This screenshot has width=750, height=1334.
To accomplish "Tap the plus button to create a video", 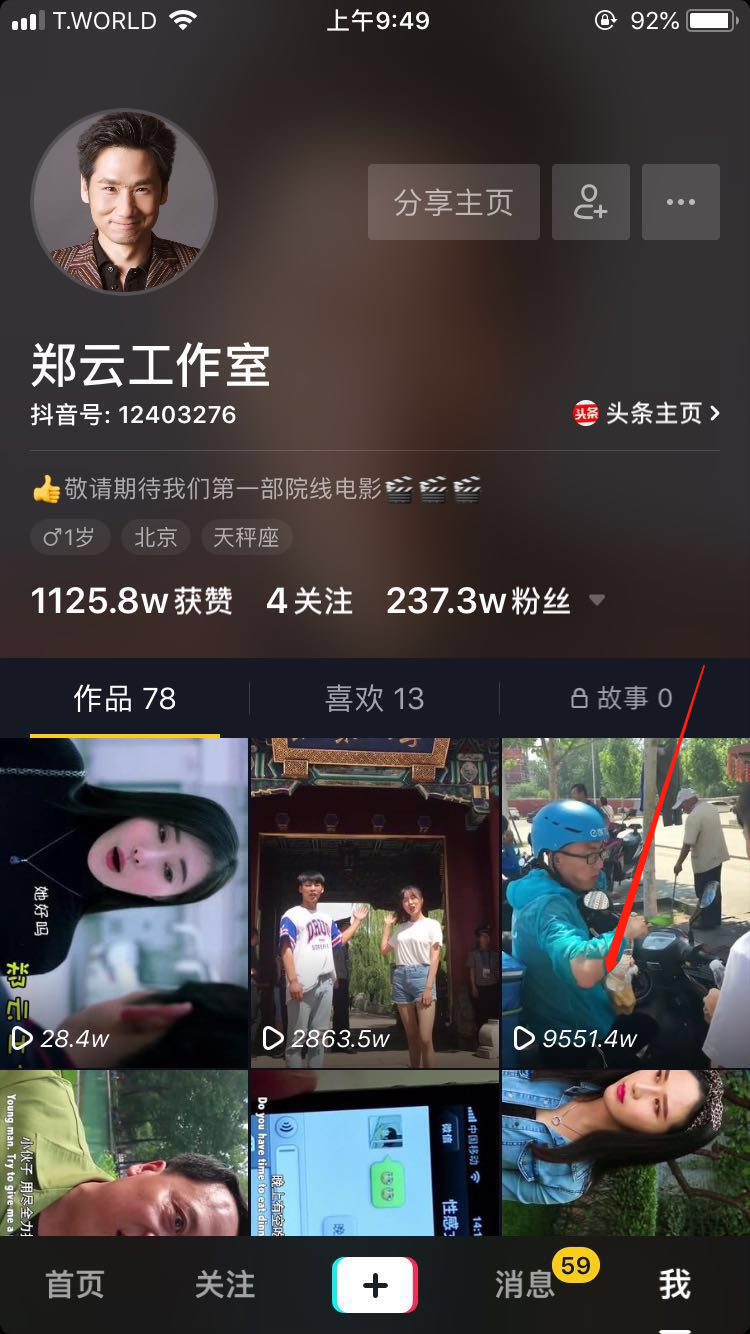I will pos(374,1284).
